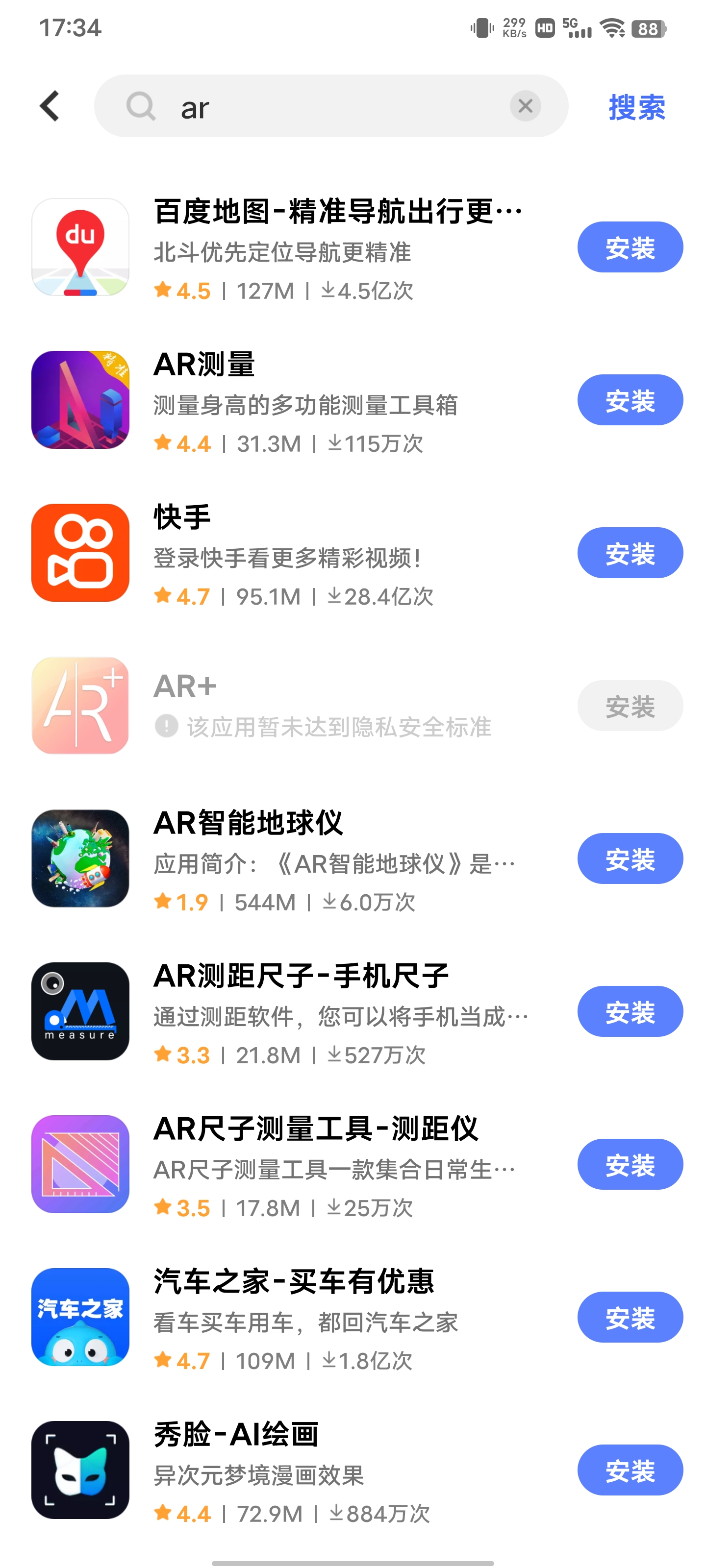
Task: Install 百度地图
Action: tap(629, 247)
